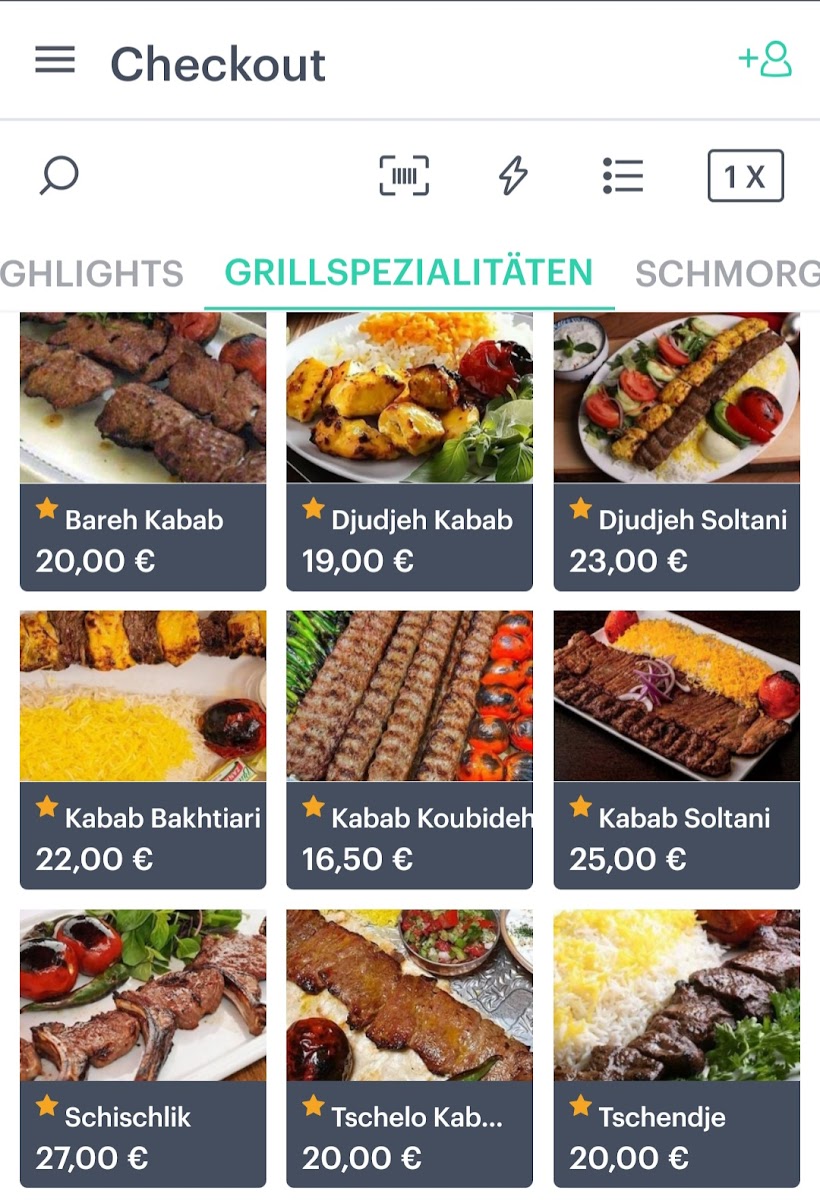This screenshot has height=1200, width=820.
Task: Go to the Schmorgerichte tab
Action: click(727, 273)
